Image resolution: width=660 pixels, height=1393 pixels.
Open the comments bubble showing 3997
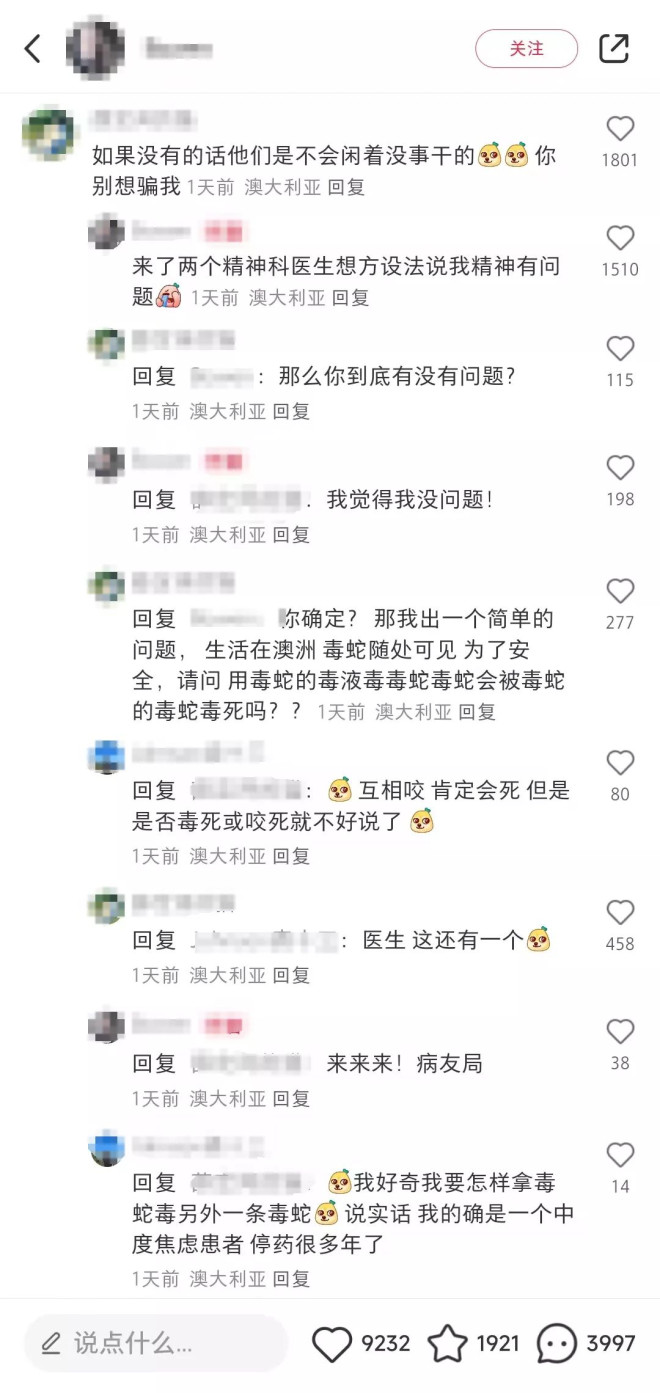pos(556,1343)
